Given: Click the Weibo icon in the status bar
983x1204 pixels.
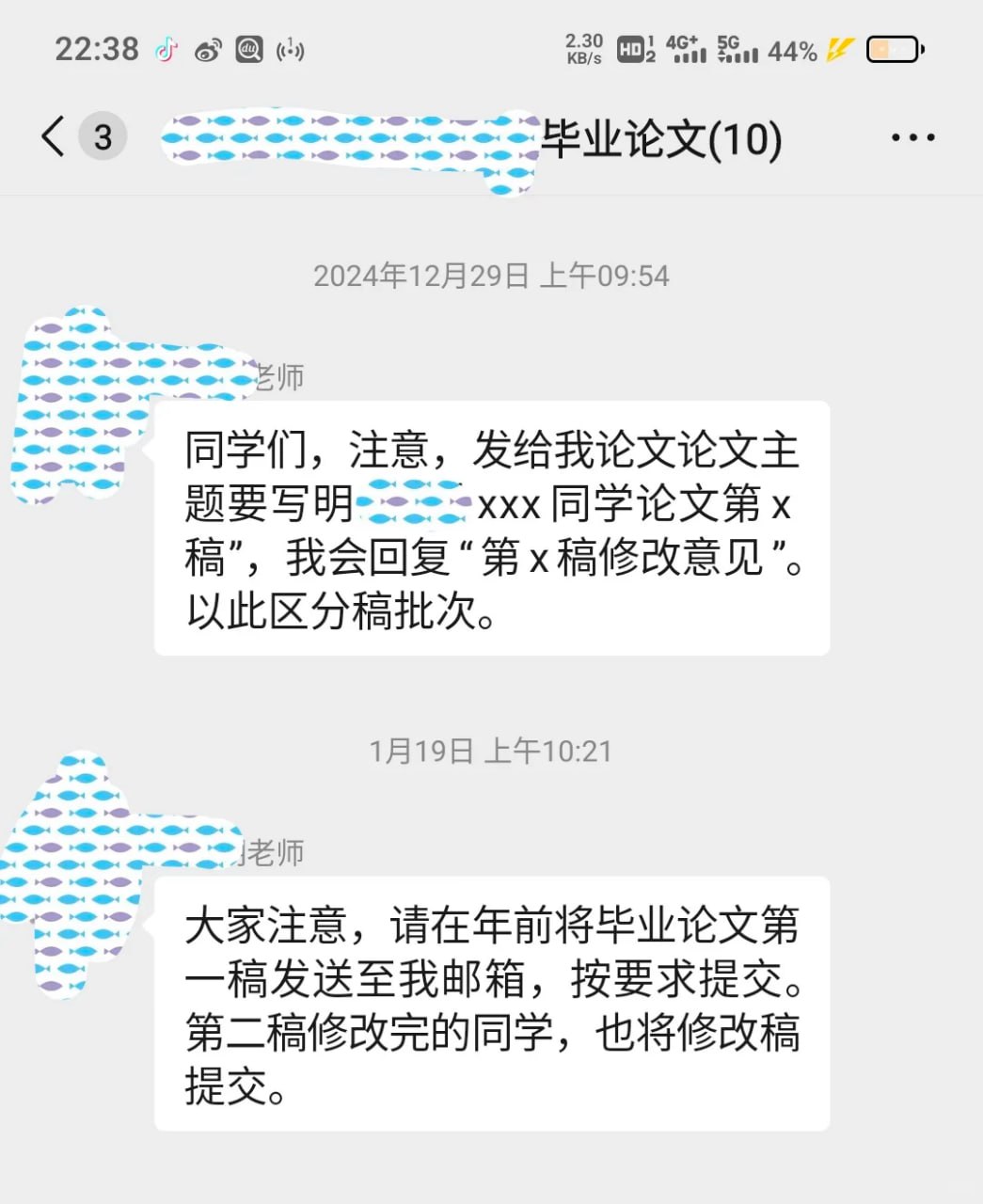Looking at the screenshot, I should 208,48.
